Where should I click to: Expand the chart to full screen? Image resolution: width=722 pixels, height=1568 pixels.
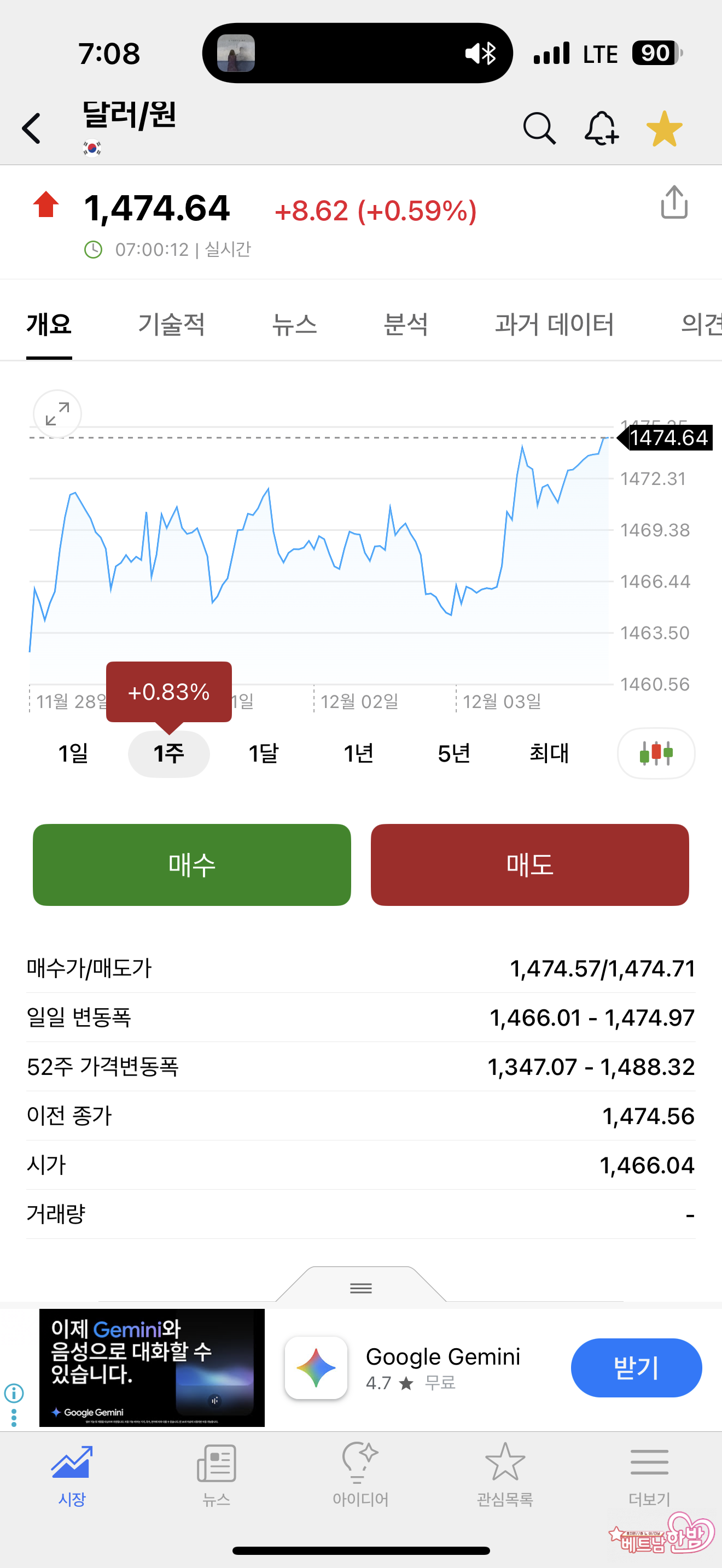click(57, 414)
